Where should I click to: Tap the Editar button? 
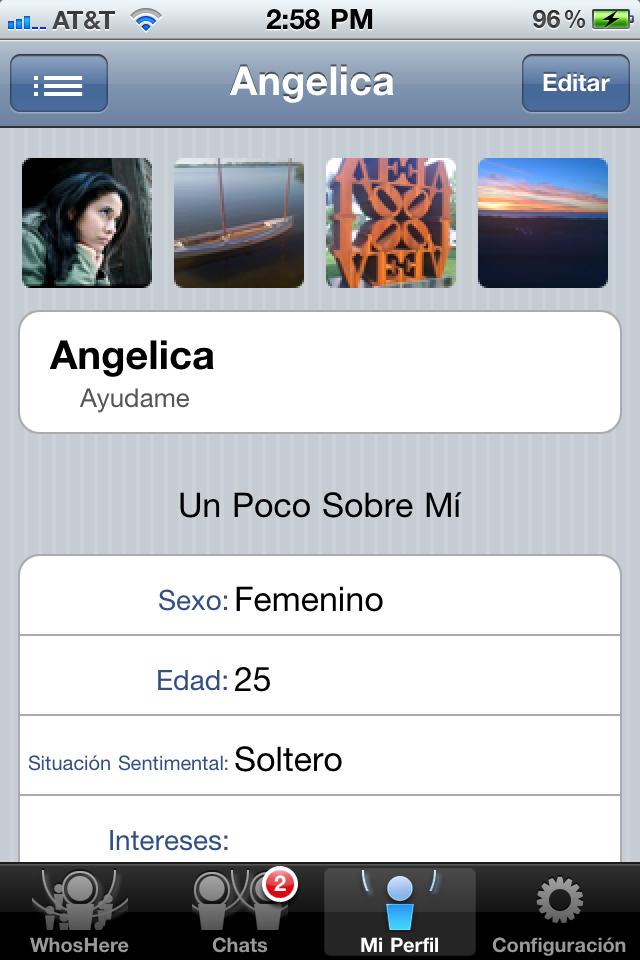tap(575, 83)
